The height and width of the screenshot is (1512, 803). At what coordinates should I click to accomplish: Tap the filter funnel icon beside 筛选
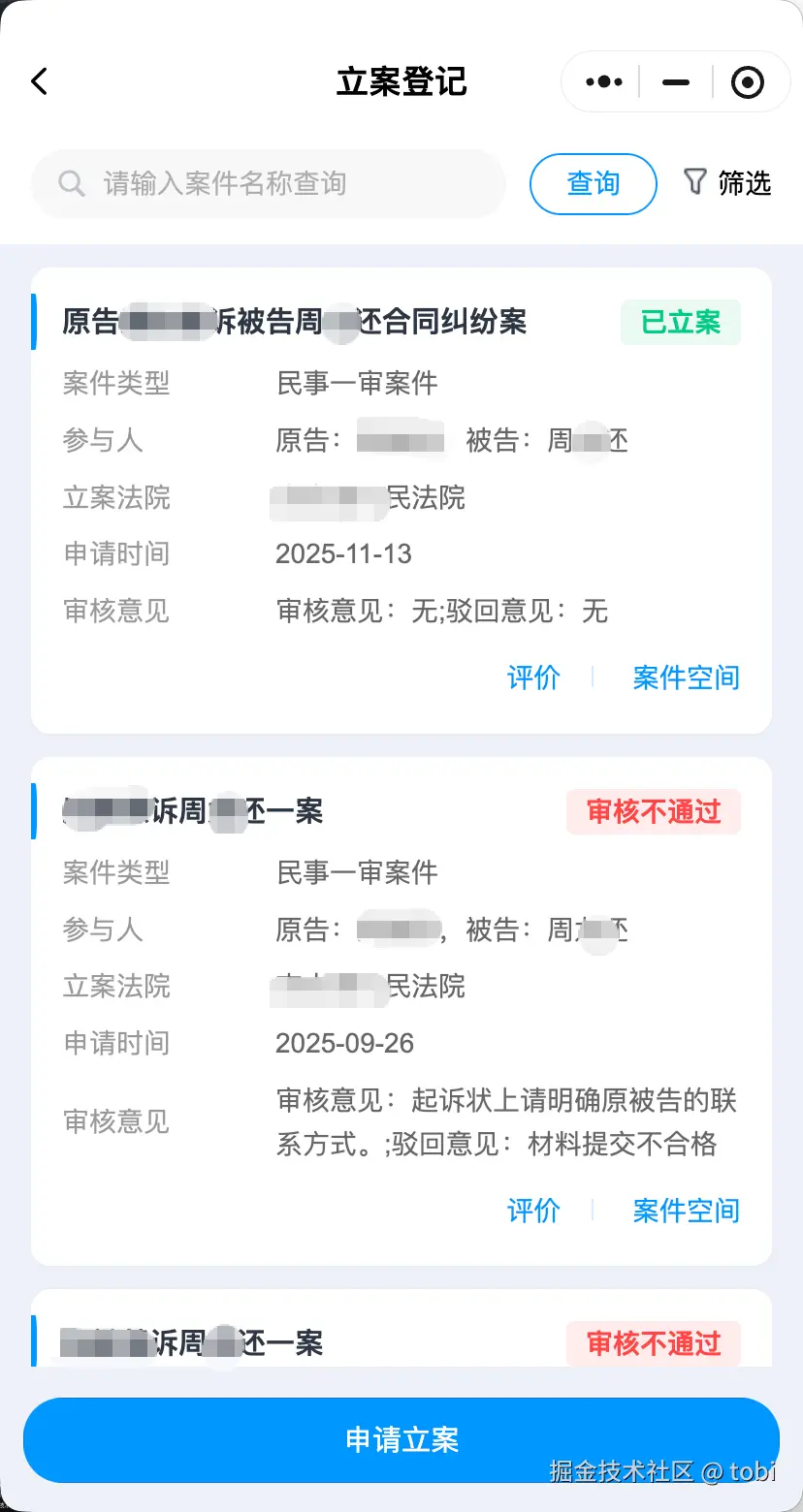[694, 182]
